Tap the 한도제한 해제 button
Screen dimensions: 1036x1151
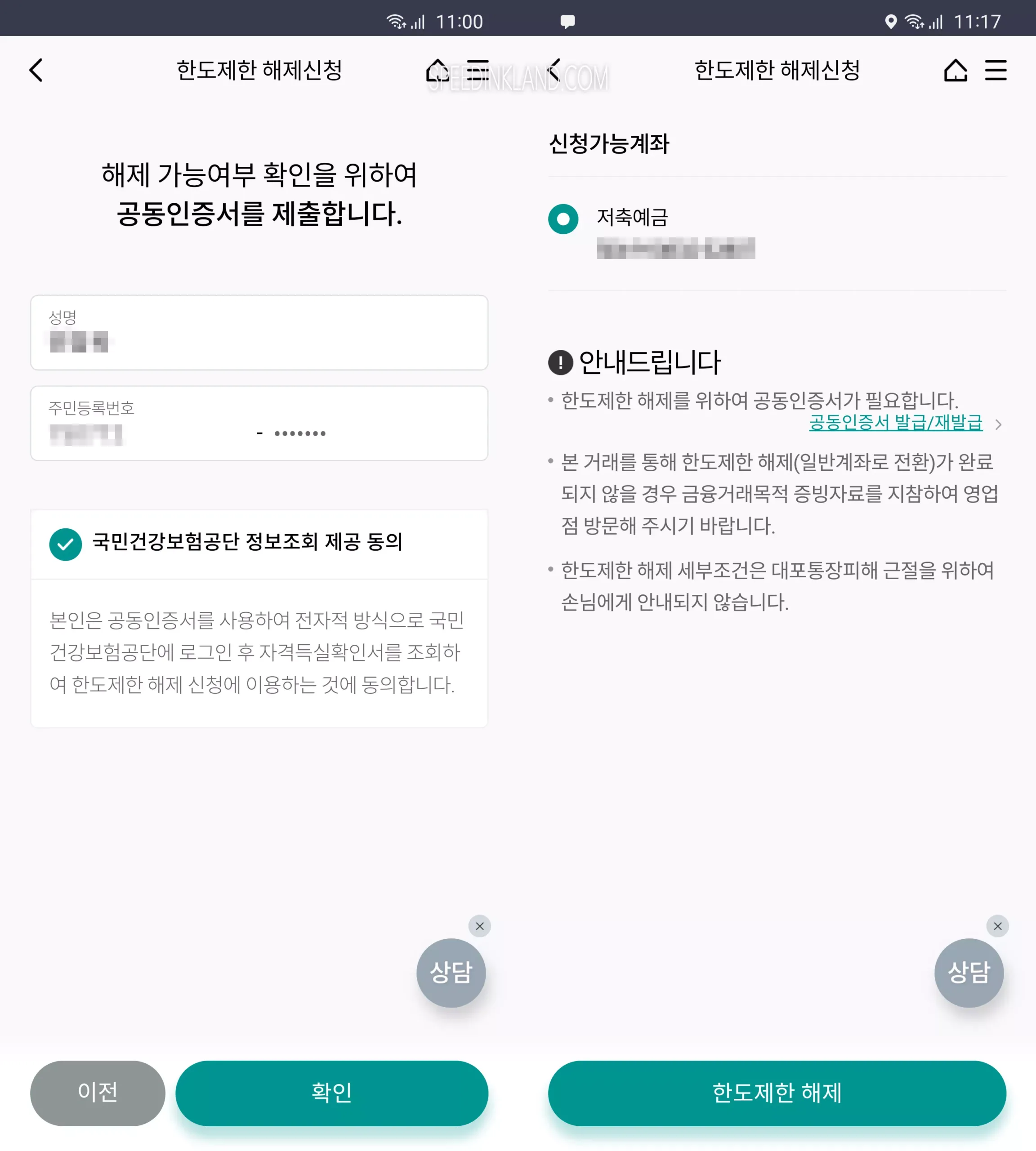[x=777, y=1093]
